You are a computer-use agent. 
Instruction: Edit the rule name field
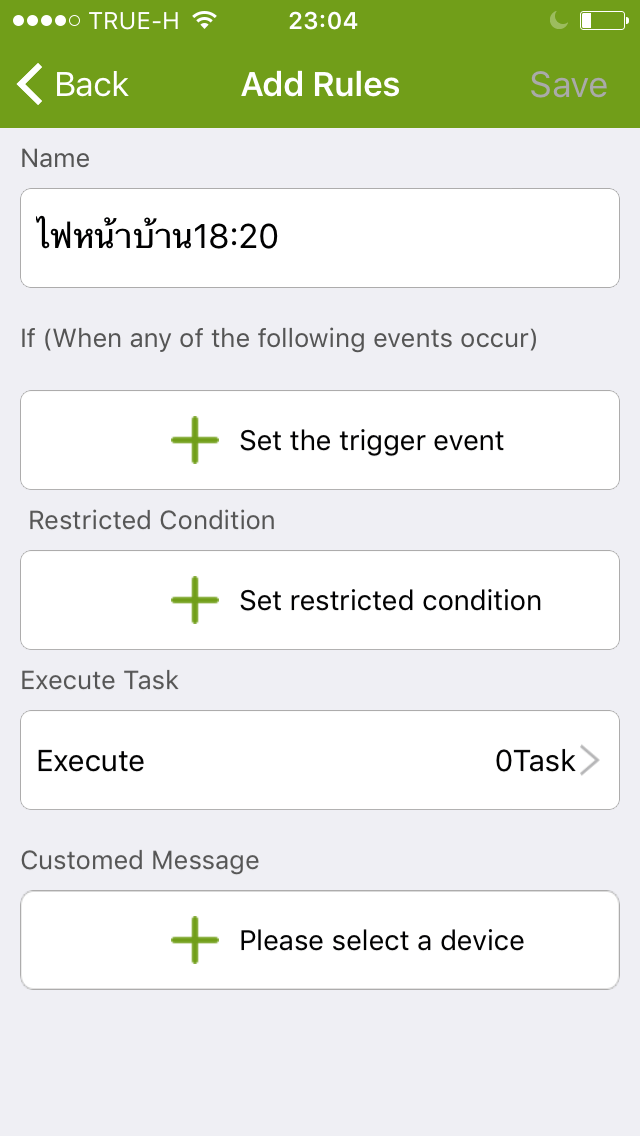pyautogui.click(x=320, y=238)
